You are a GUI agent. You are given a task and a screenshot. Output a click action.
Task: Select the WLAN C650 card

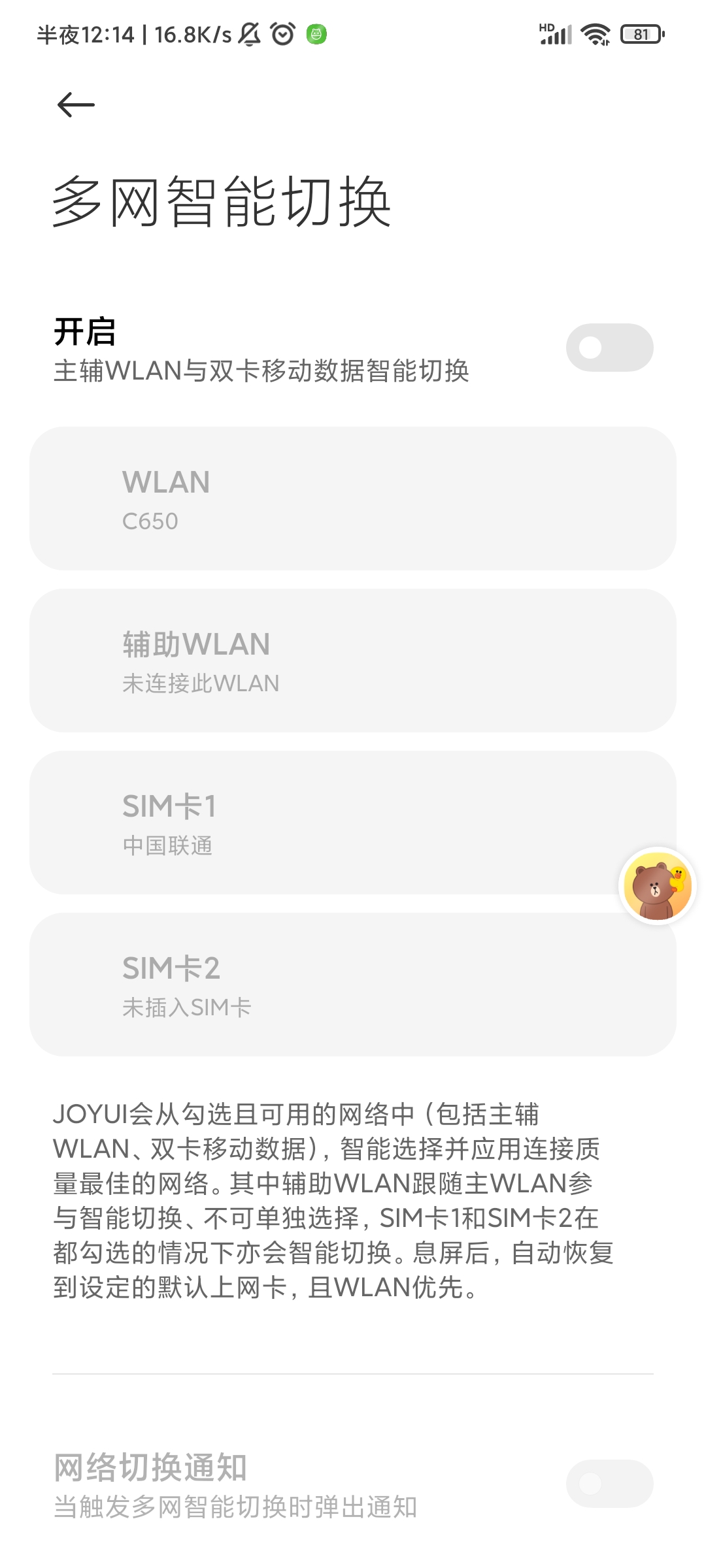point(353,498)
